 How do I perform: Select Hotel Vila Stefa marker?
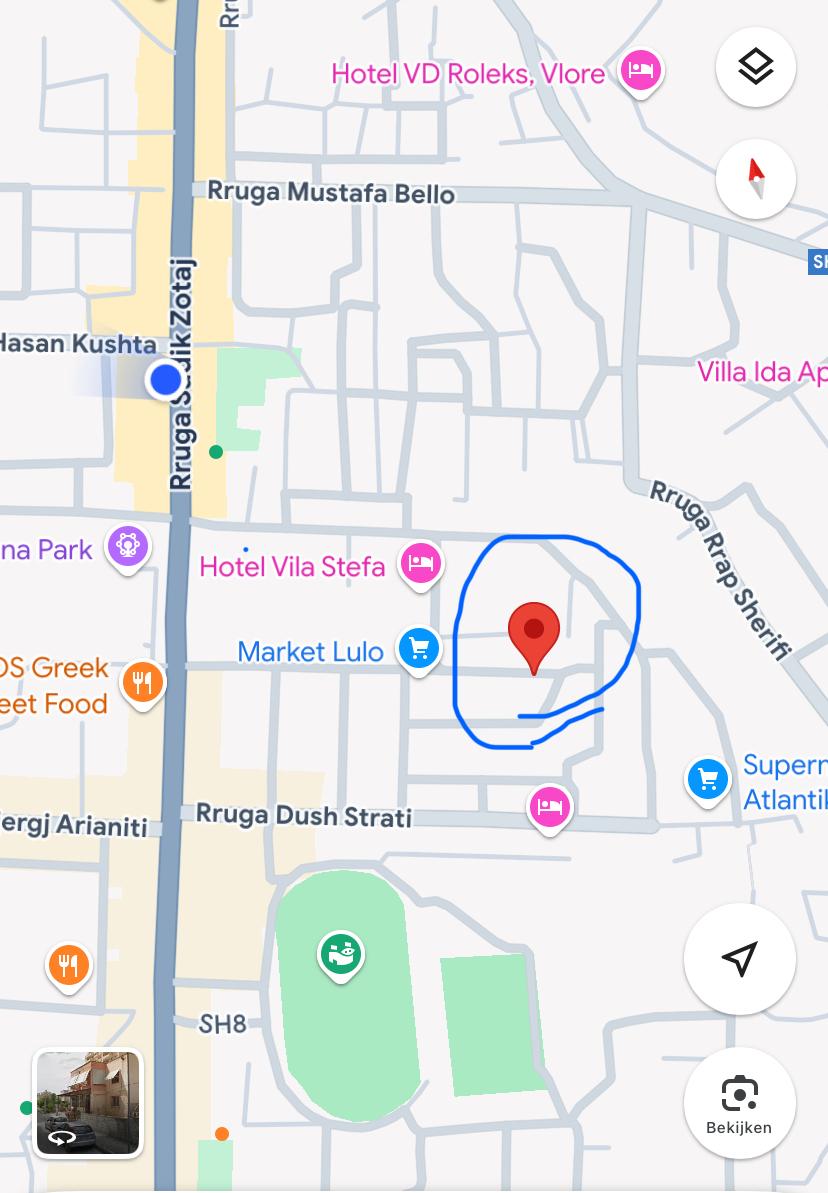421,564
